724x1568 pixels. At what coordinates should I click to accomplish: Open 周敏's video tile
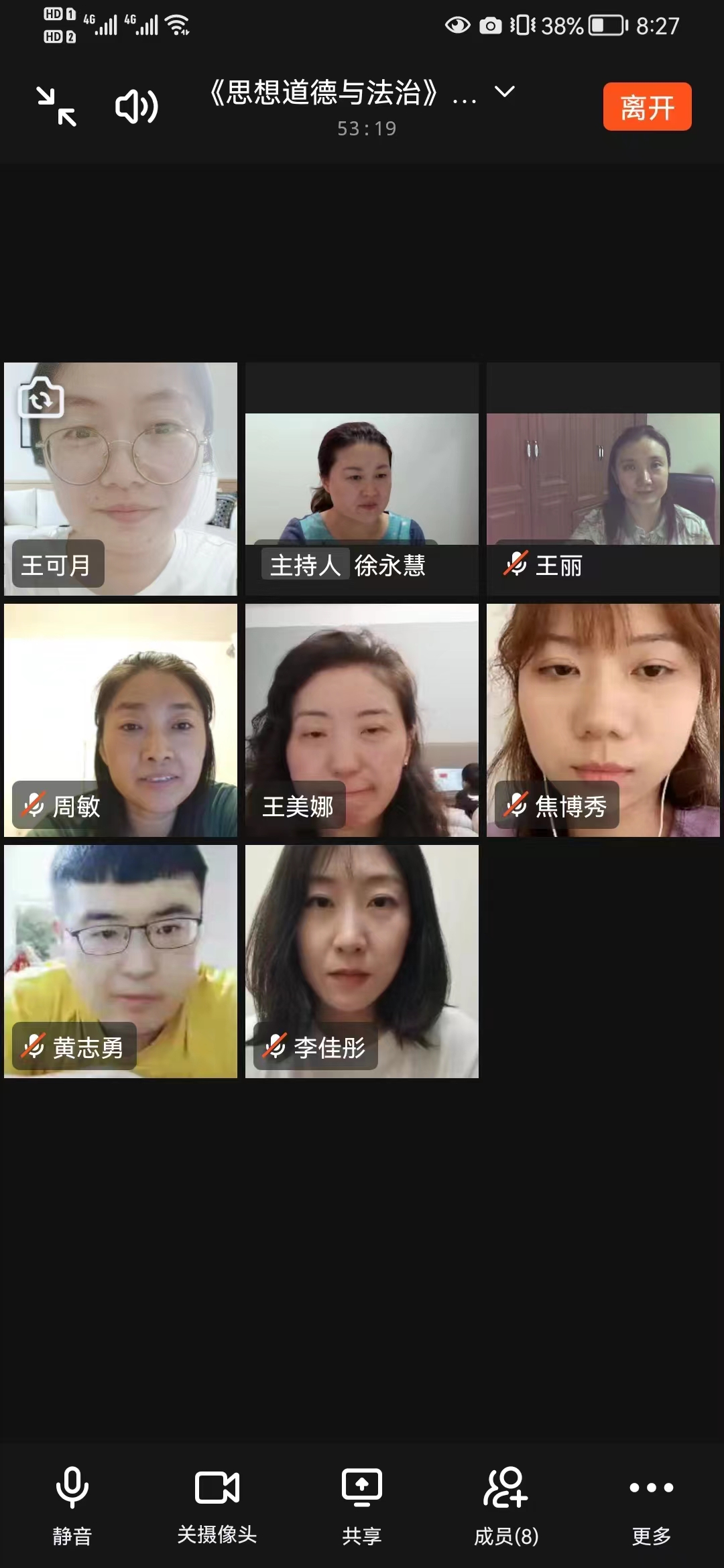point(121,720)
